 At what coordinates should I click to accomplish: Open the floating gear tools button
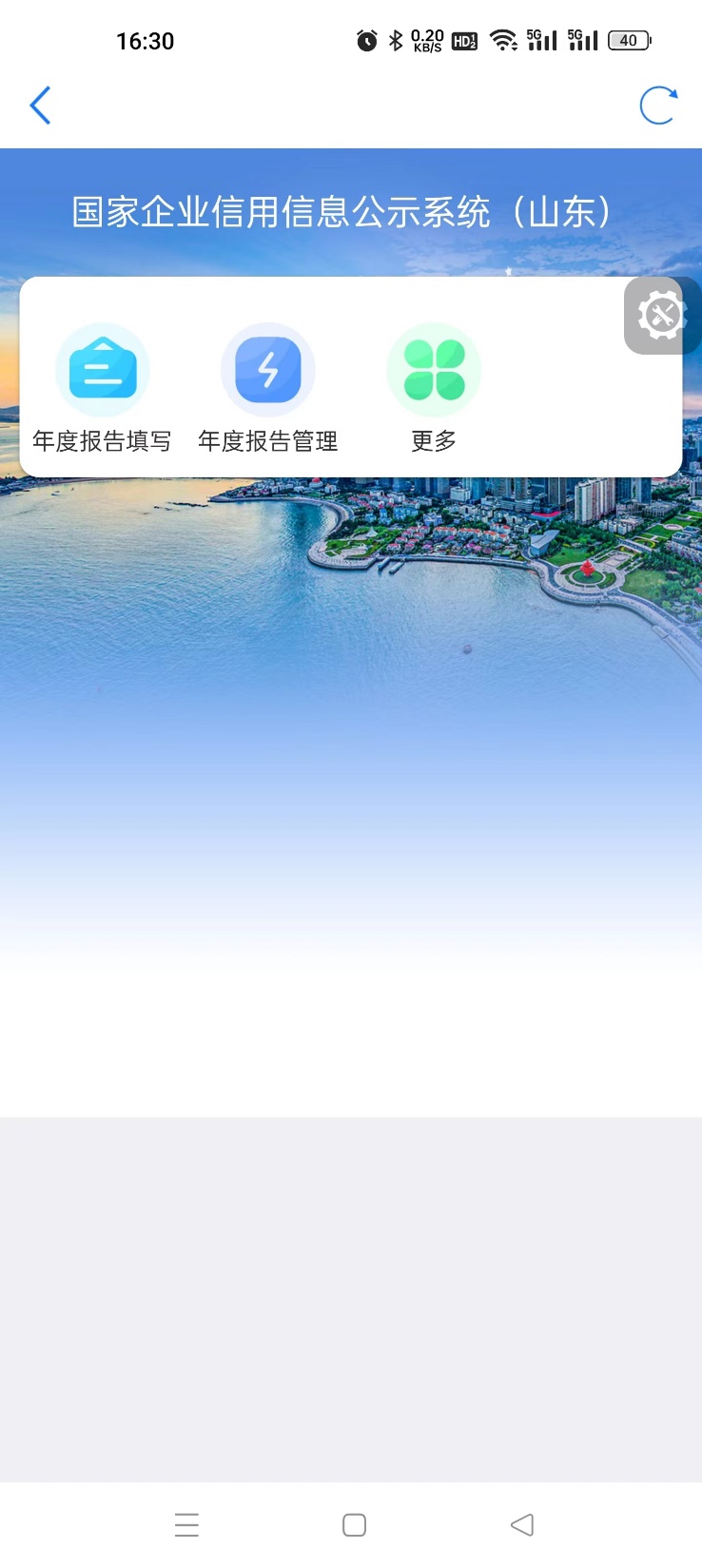[661, 316]
